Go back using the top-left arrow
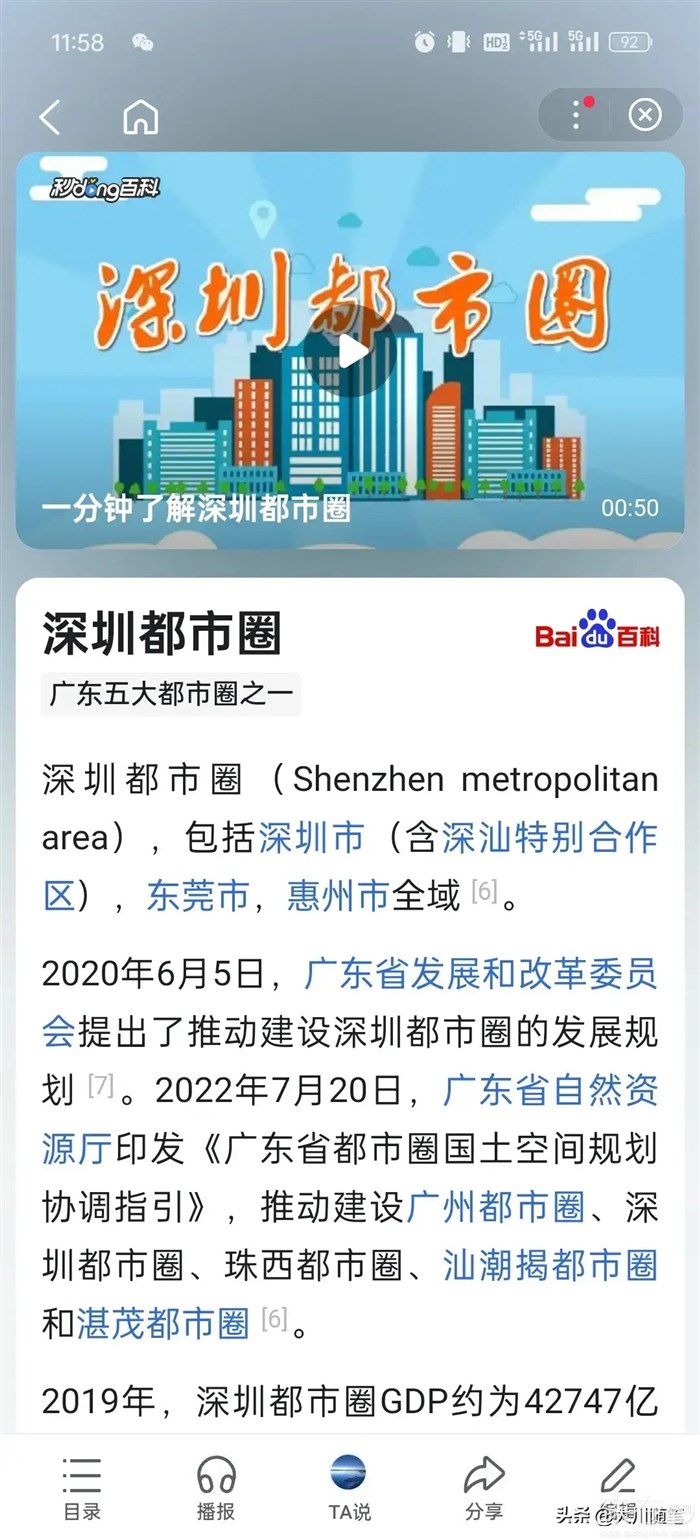 click(x=50, y=118)
